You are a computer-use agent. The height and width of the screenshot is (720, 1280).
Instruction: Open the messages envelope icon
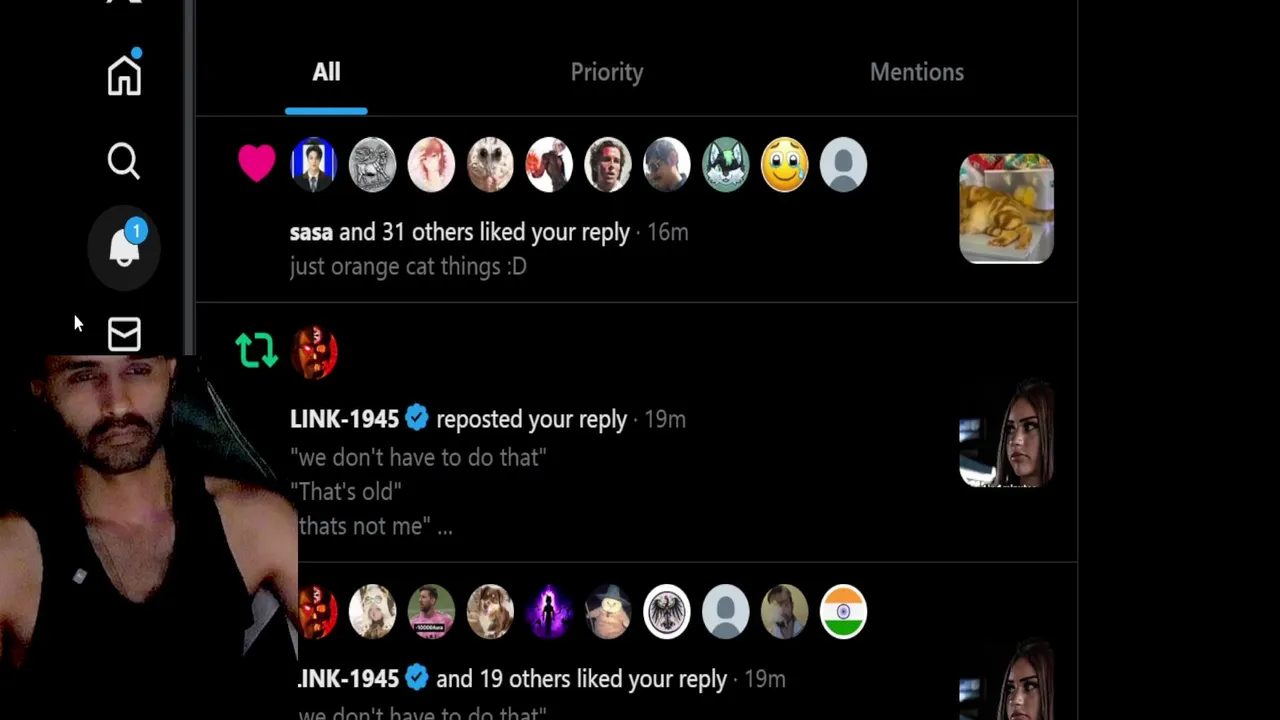click(x=124, y=334)
